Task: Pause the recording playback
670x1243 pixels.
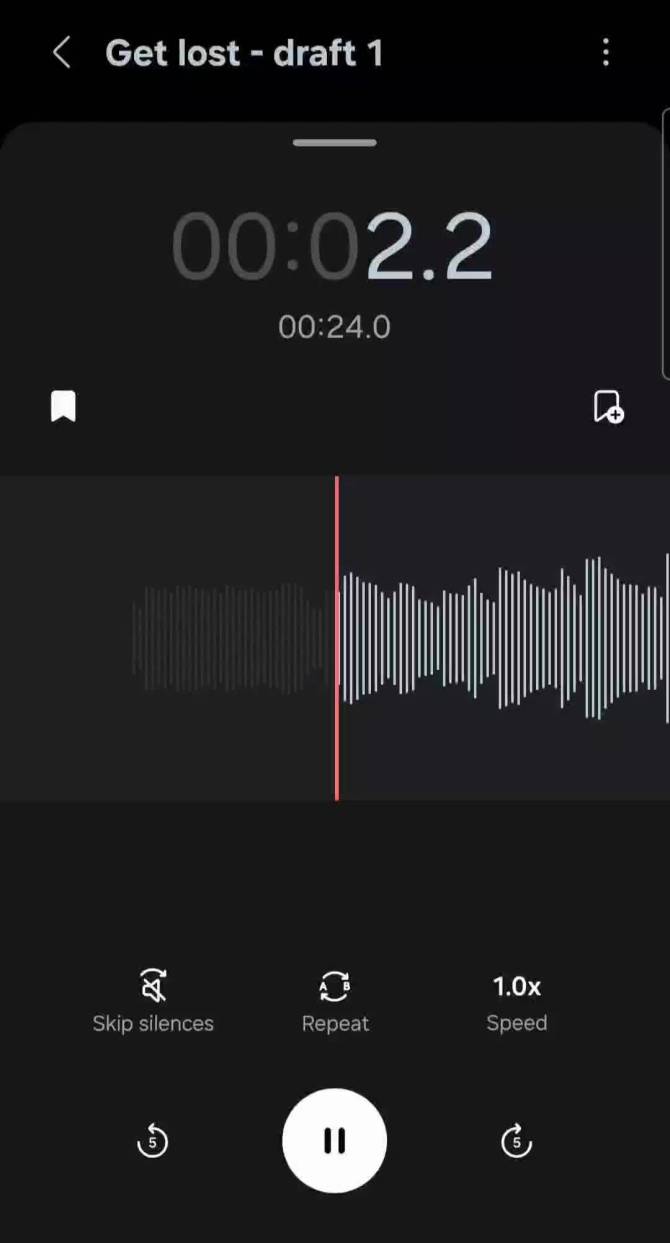Action: tap(335, 1141)
